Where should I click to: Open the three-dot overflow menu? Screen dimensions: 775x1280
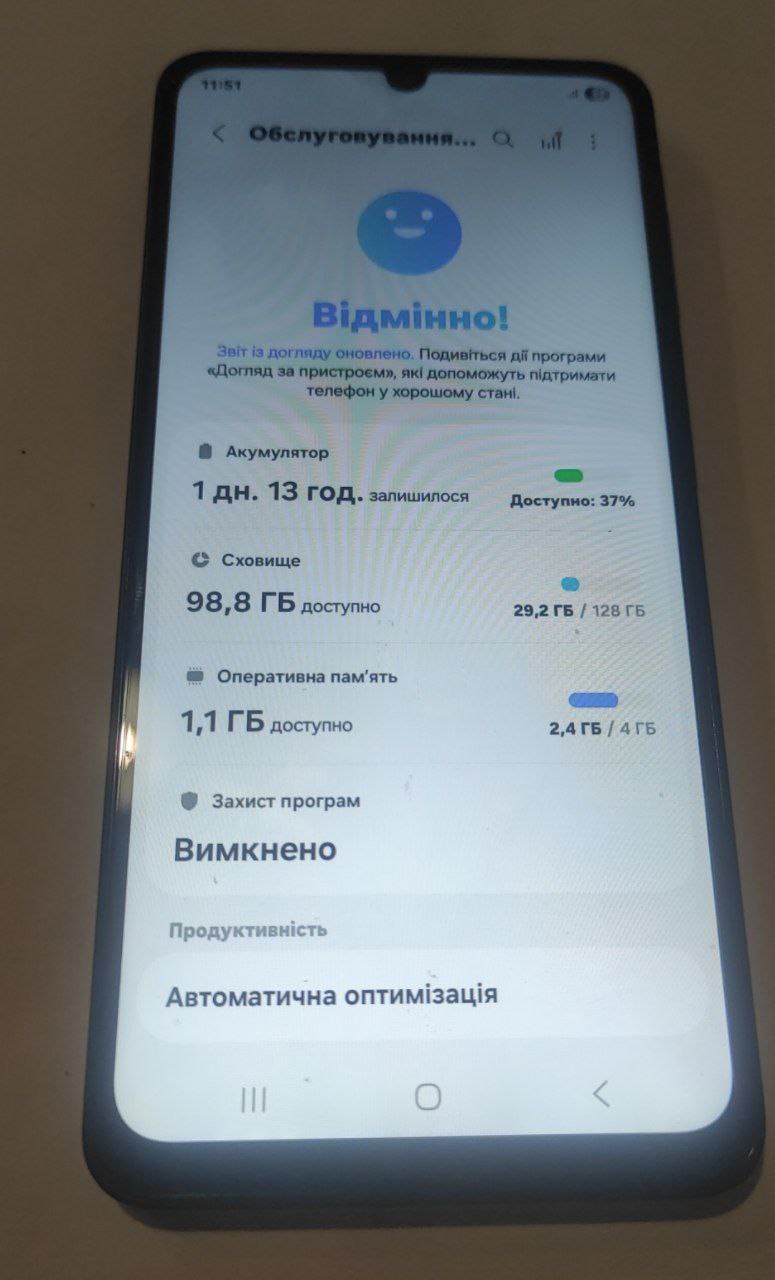(593, 142)
